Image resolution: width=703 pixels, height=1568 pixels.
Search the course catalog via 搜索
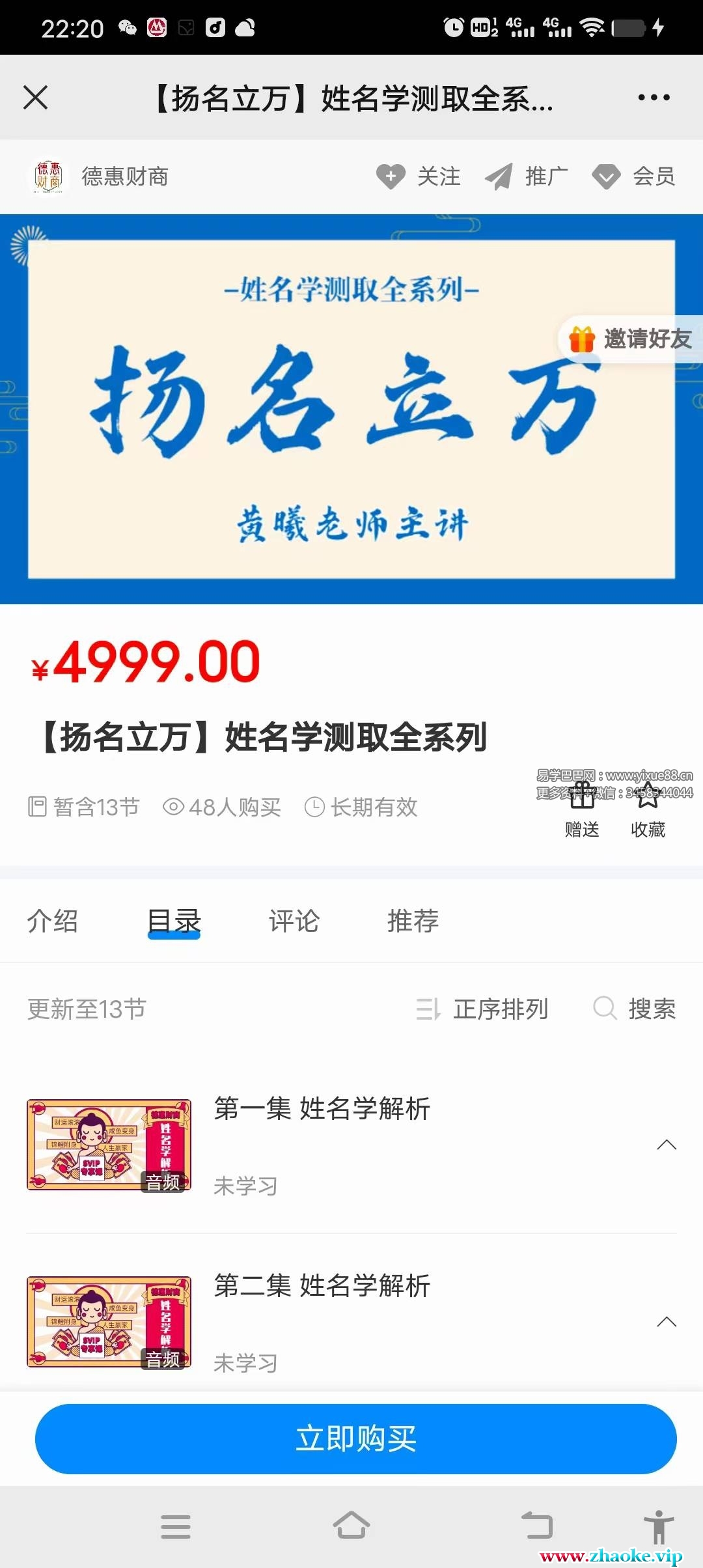pos(635,1009)
